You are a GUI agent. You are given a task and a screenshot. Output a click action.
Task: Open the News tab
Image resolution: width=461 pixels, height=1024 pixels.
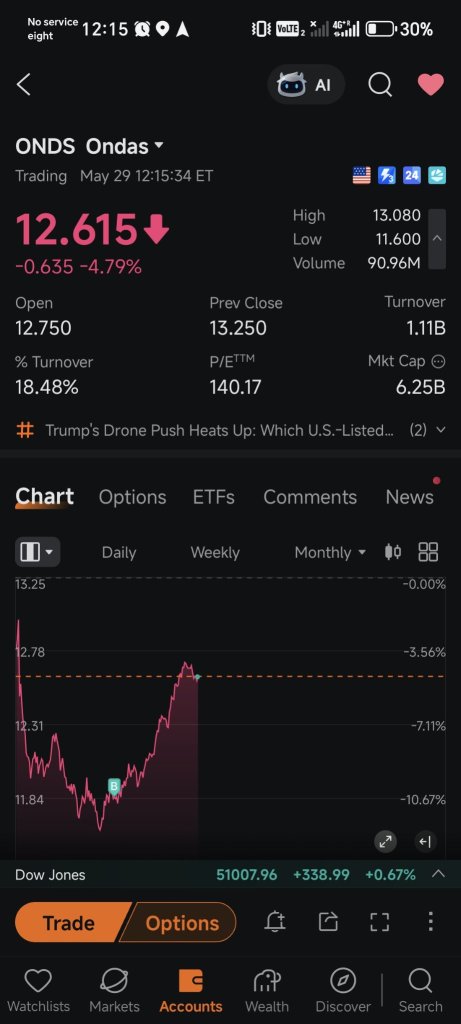409,497
